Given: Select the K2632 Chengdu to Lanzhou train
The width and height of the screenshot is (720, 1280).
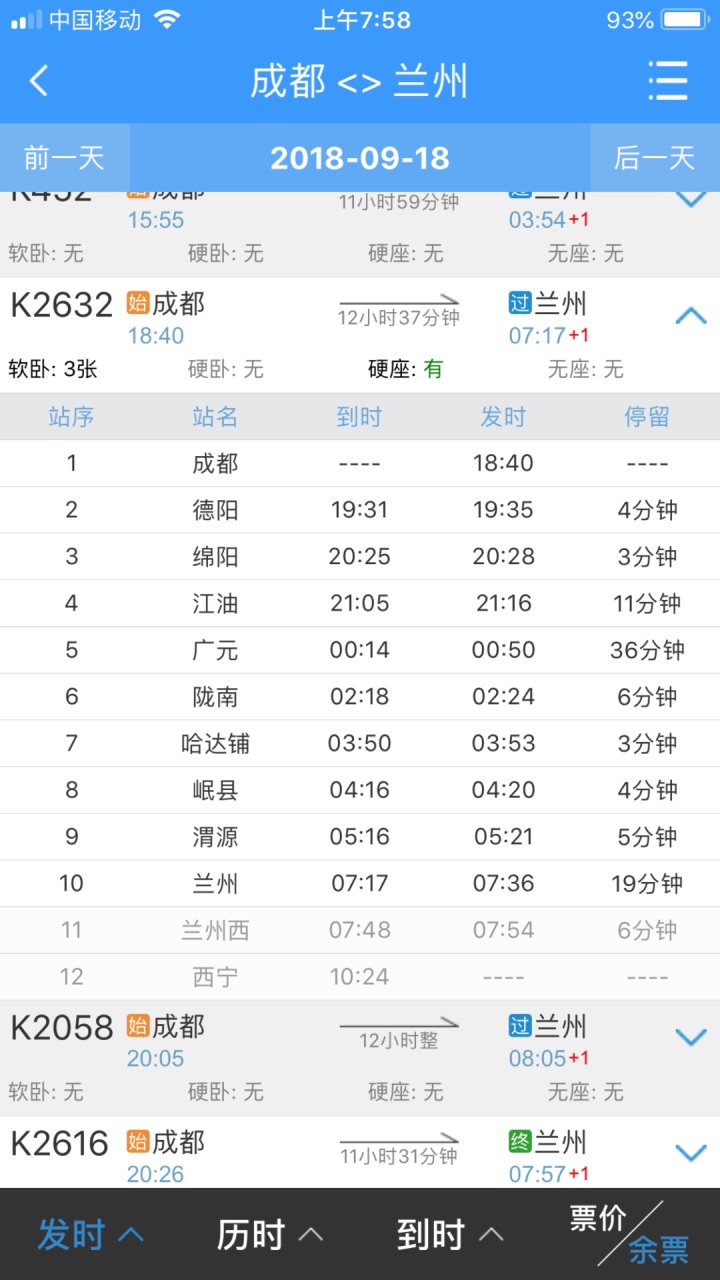Looking at the screenshot, I should pyautogui.click(x=360, y=335).
